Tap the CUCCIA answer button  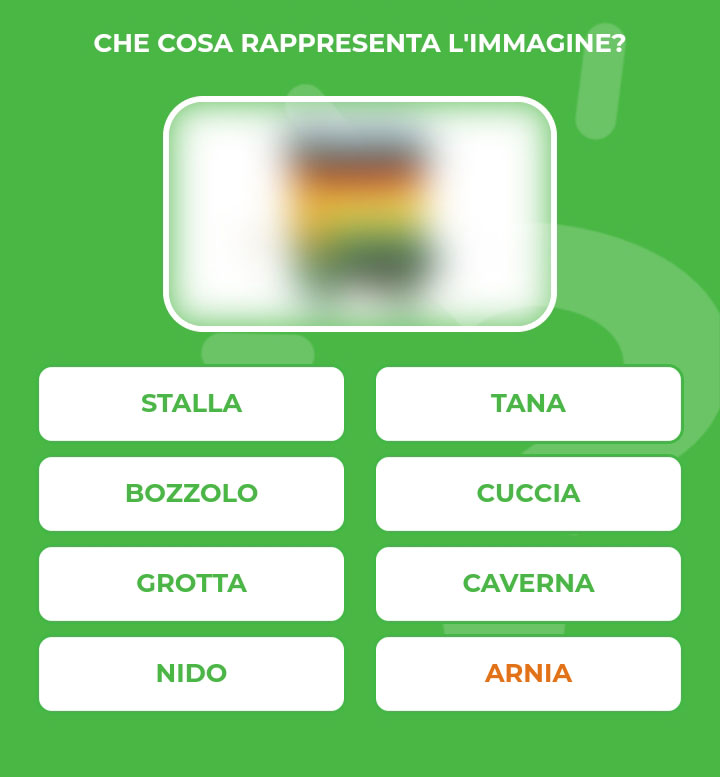528,493
